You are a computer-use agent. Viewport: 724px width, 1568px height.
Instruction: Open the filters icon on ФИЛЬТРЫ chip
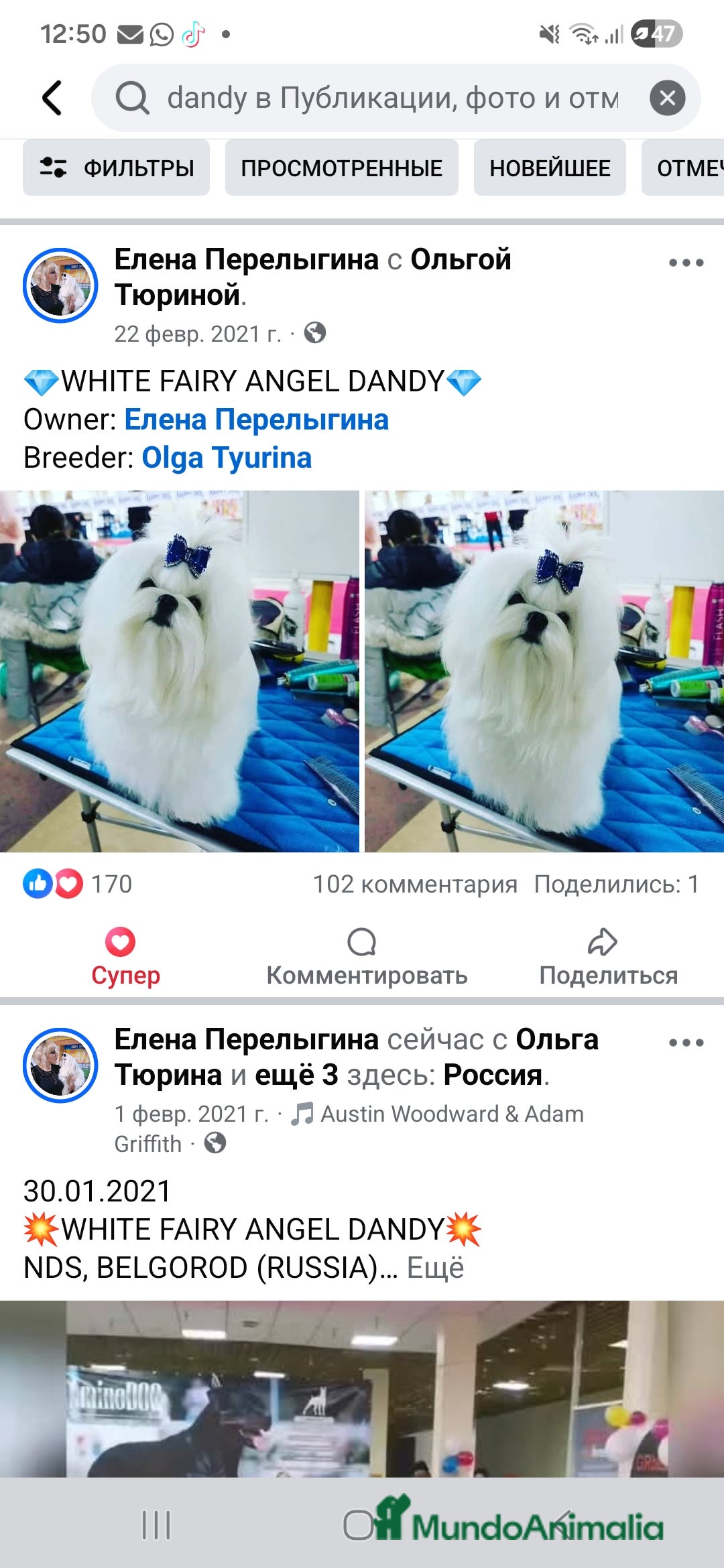pos(54,168)
